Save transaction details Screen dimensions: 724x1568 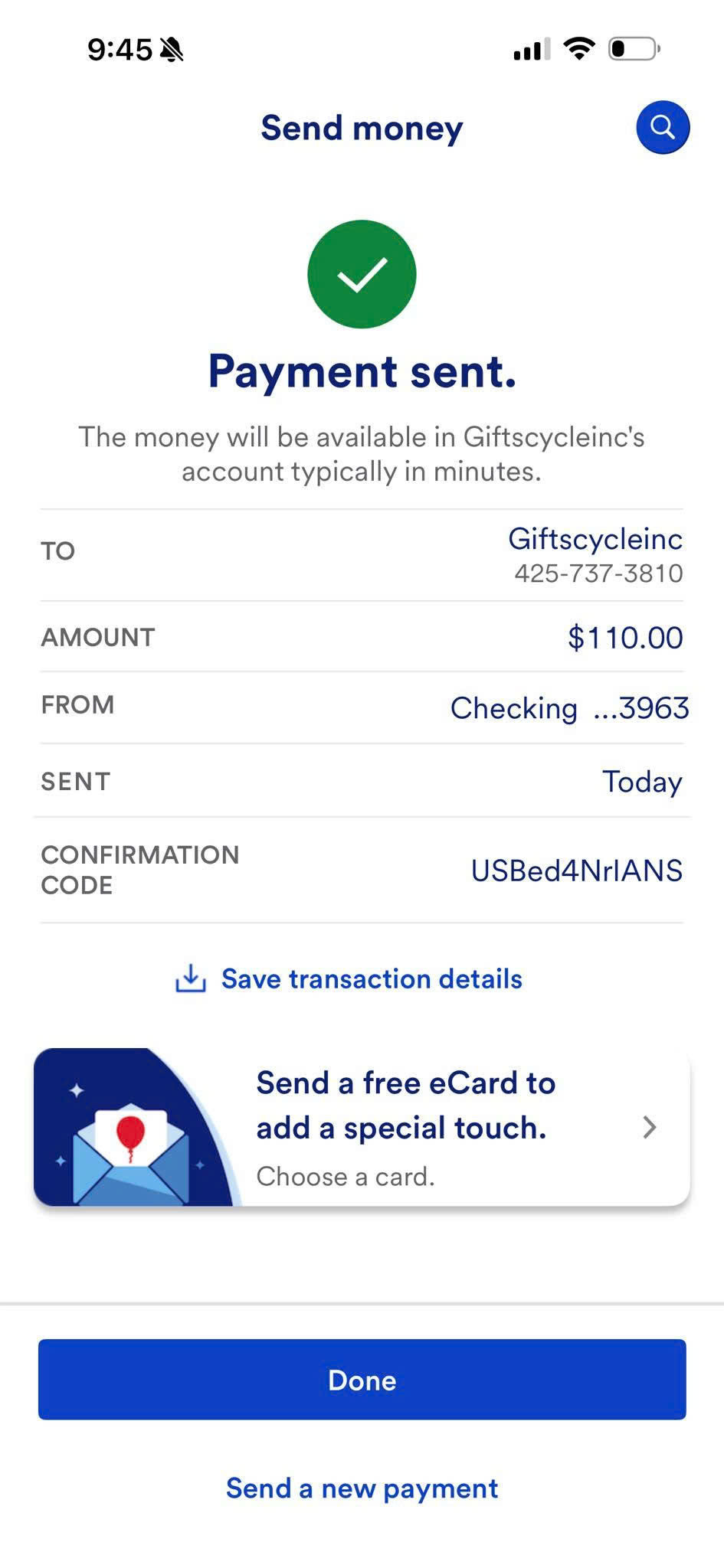(x=349, y=978)
